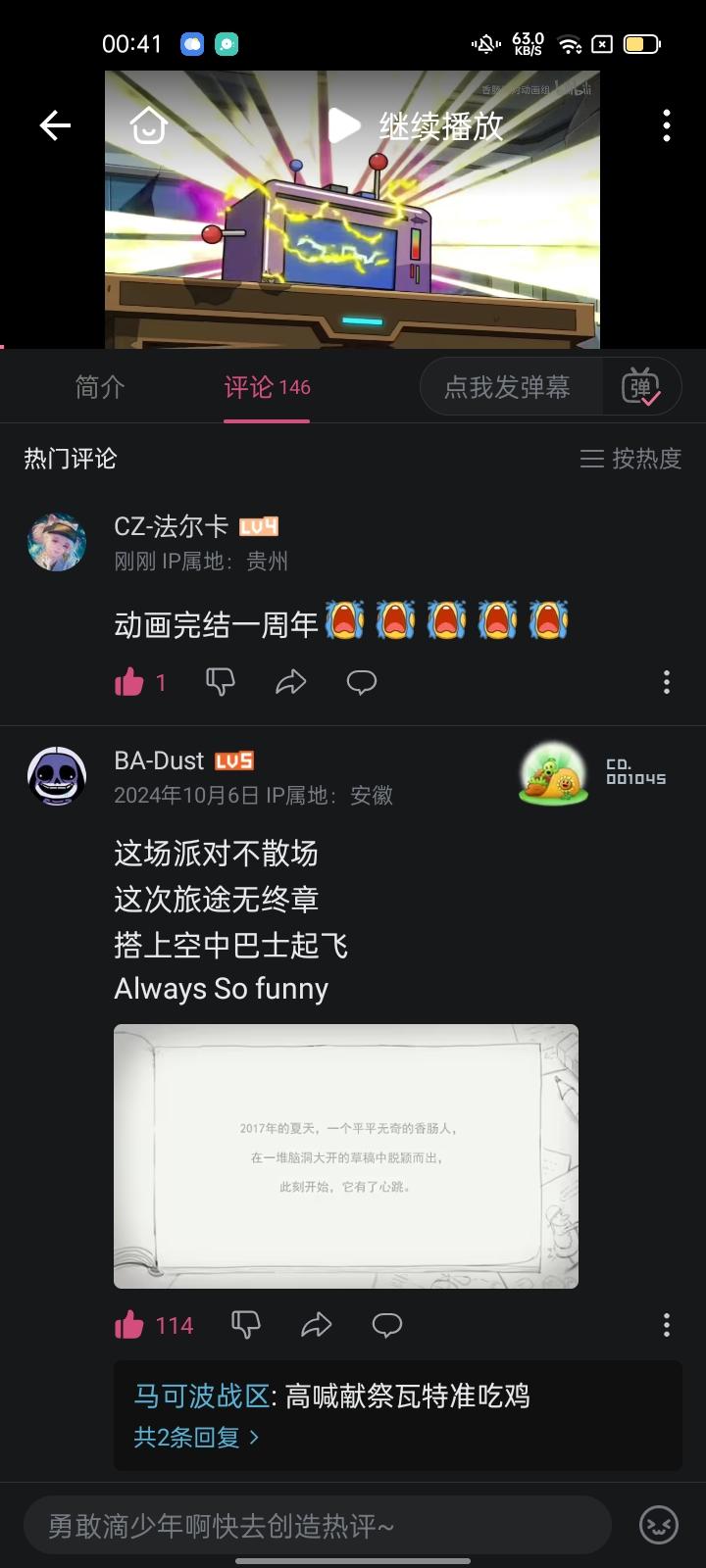The width and height of the screenshot is (706, 1568).
Task: Open the video's top-right overflow menu
Action: pos(666,125)
